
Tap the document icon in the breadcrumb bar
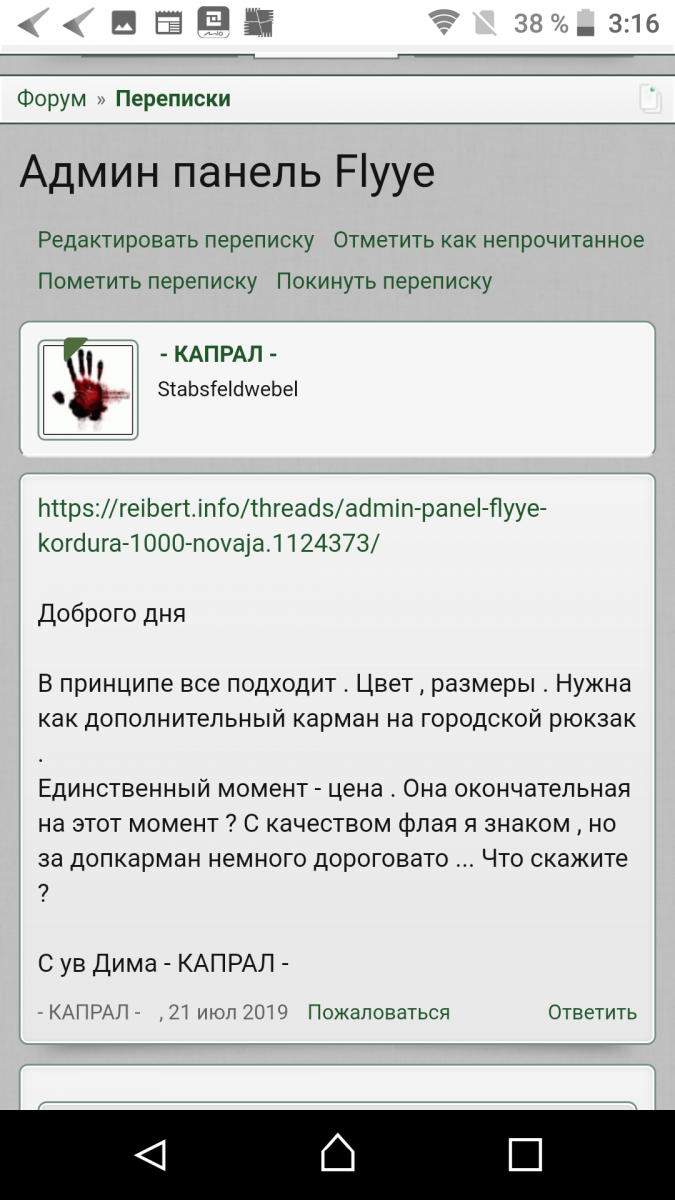point(650,99)
